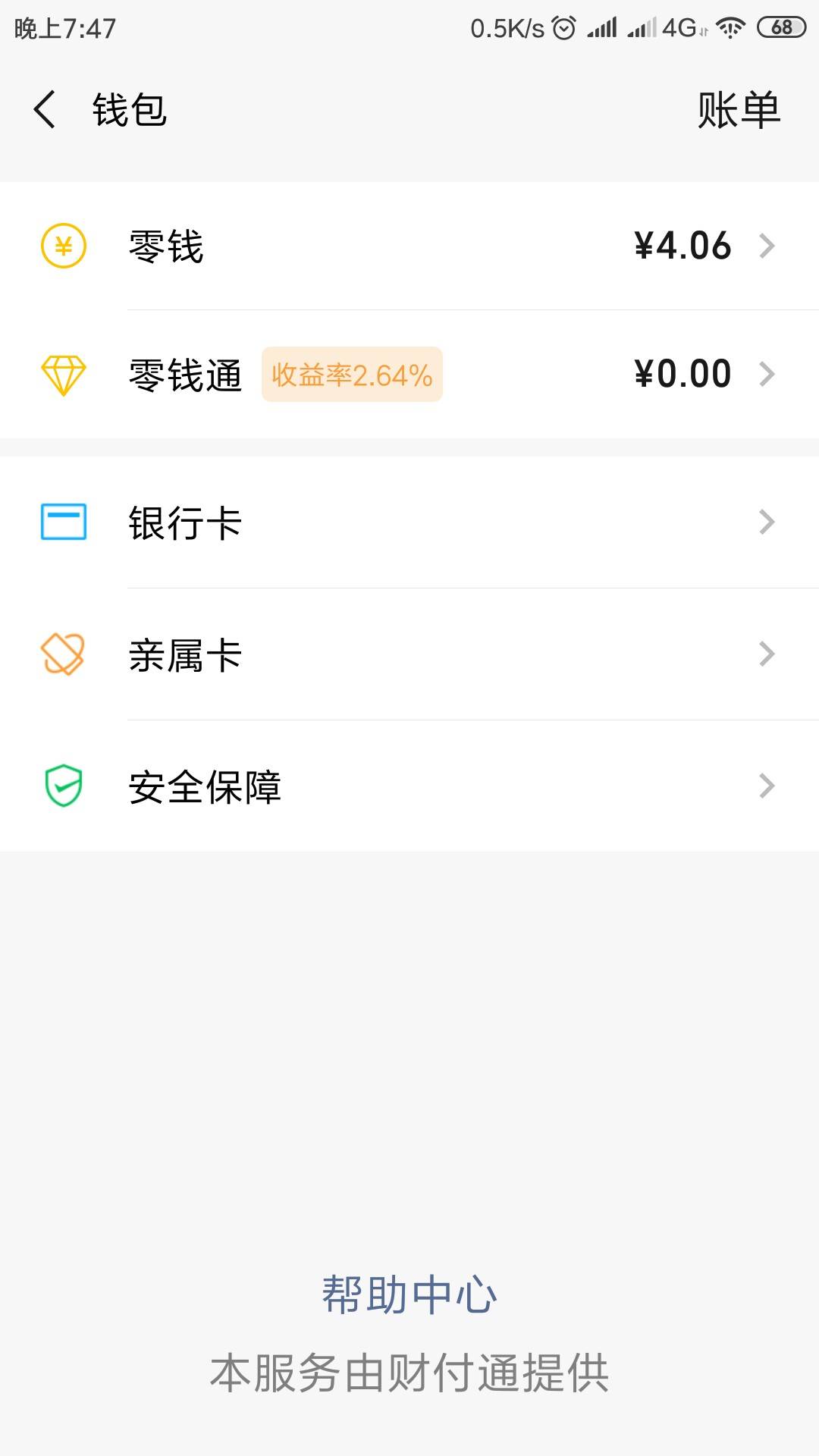The height and width of the screenshot is (1456, 819).
Task: Go back from the 钱包 page
Action: click(45, 109)
